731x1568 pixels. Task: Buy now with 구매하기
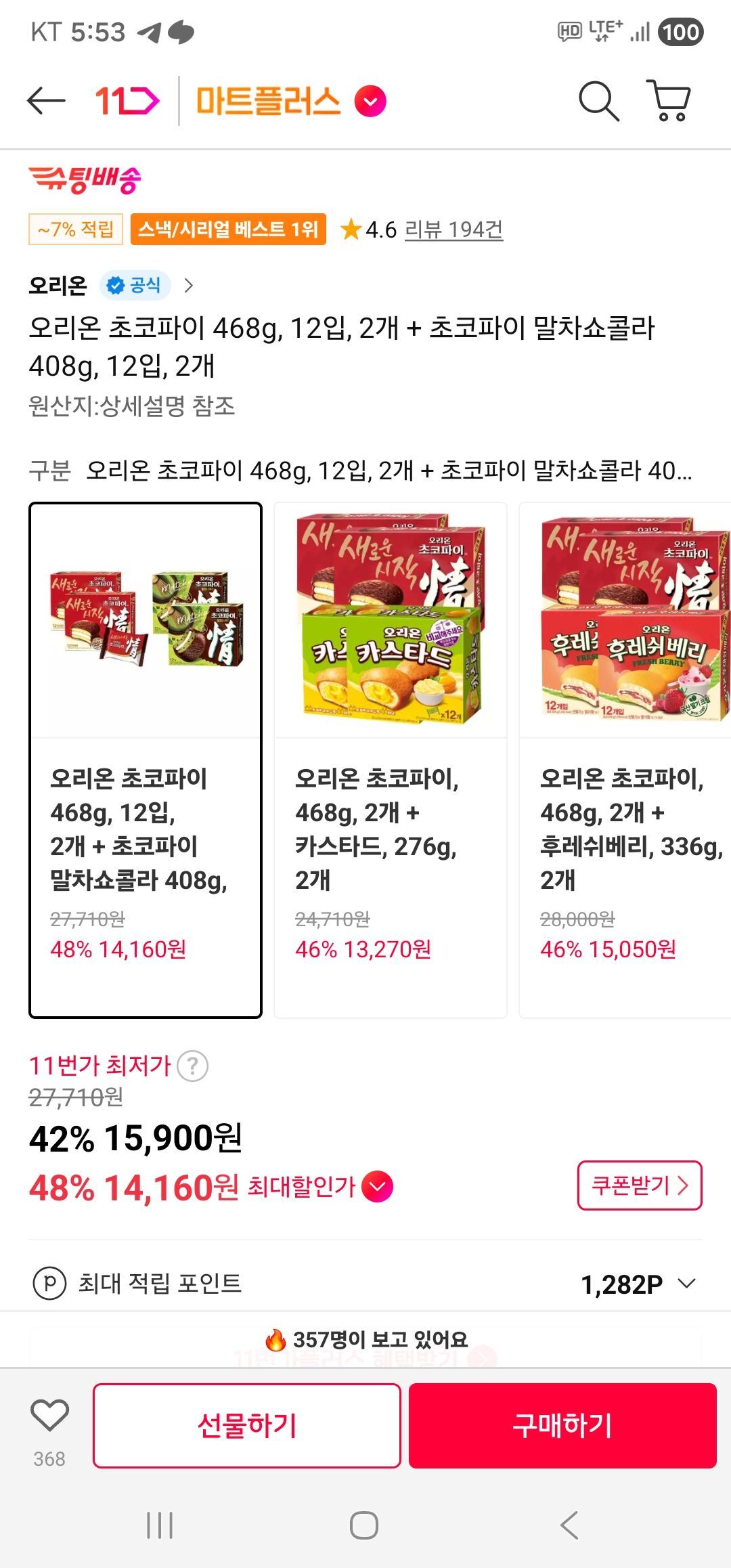point(562,1425)
